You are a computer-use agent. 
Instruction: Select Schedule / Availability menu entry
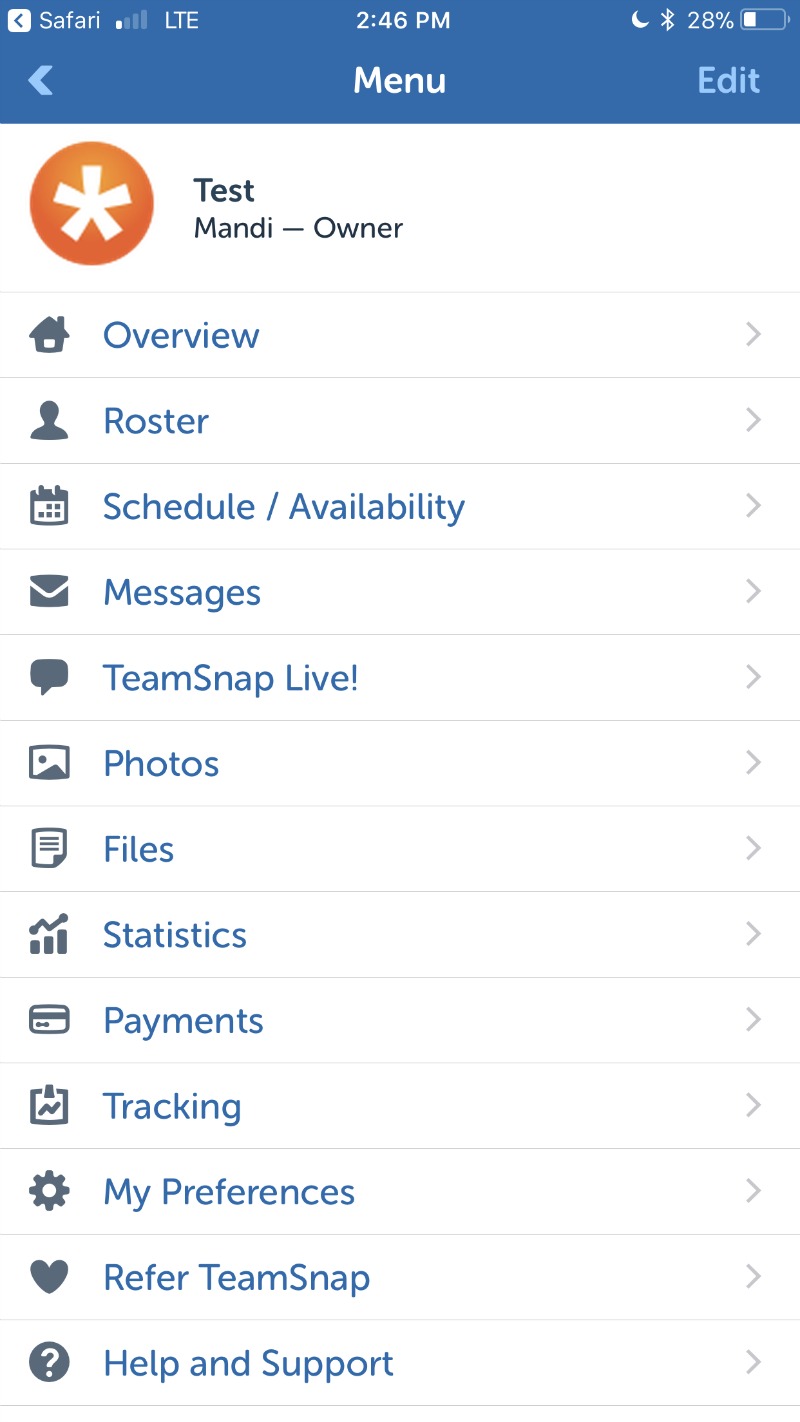click(x=283, y=506)
